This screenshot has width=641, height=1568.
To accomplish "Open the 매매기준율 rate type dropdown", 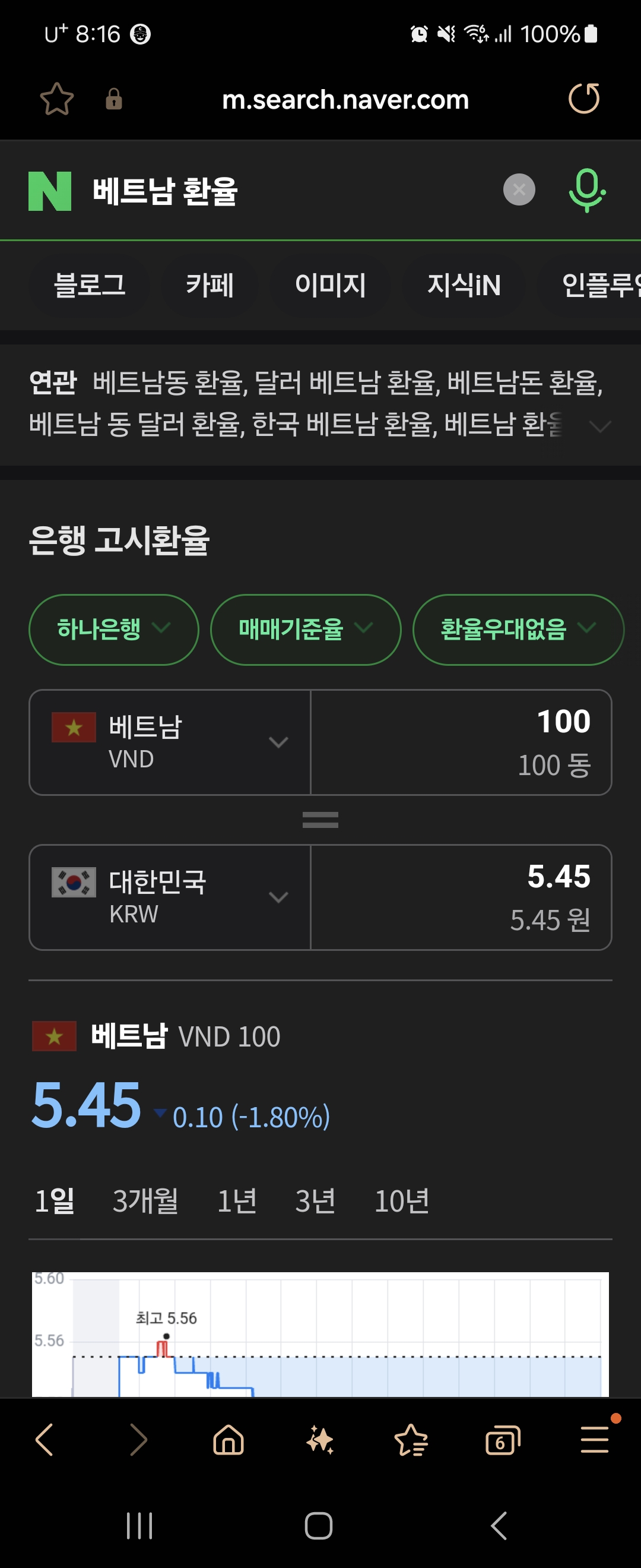I will (x=305, y=629).
